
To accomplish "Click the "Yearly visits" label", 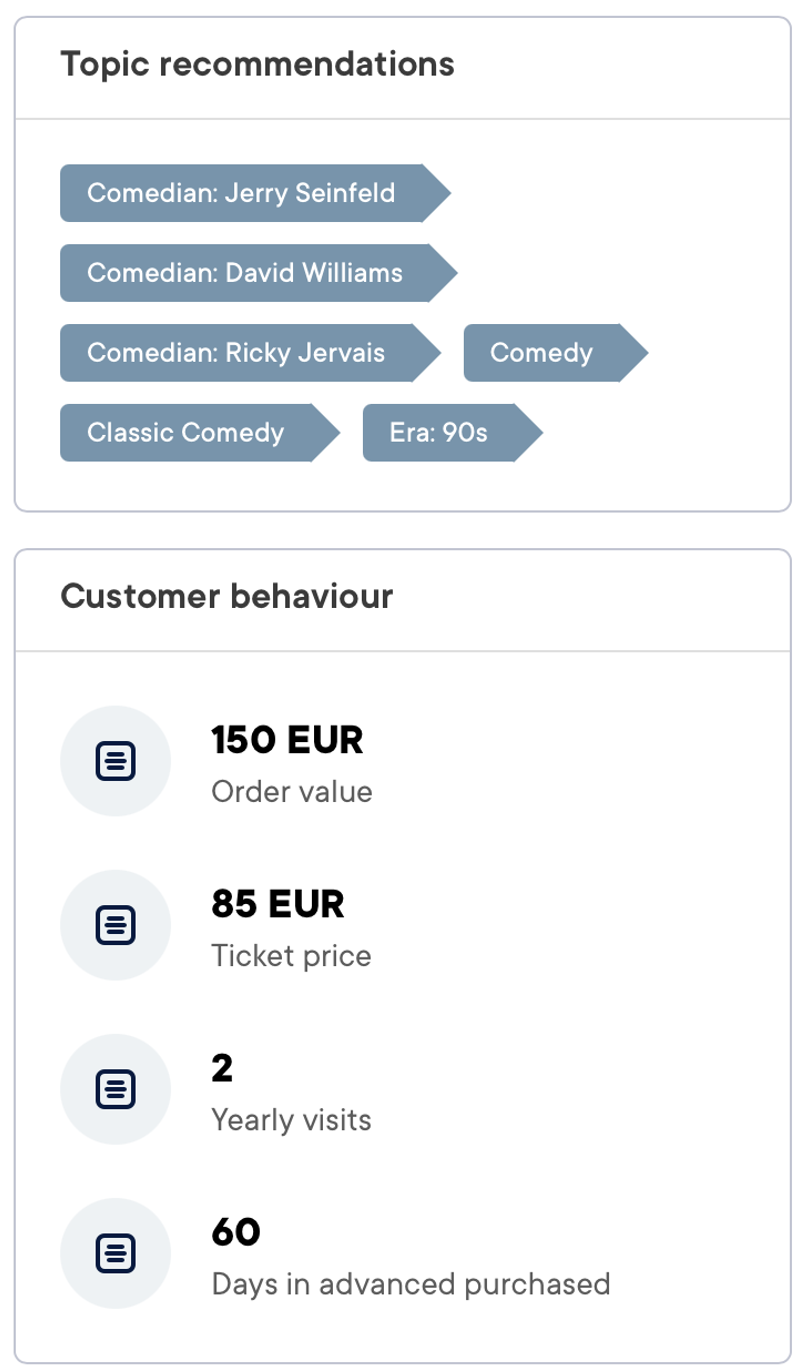I will pyautogui.click(x=291, y=1120).
